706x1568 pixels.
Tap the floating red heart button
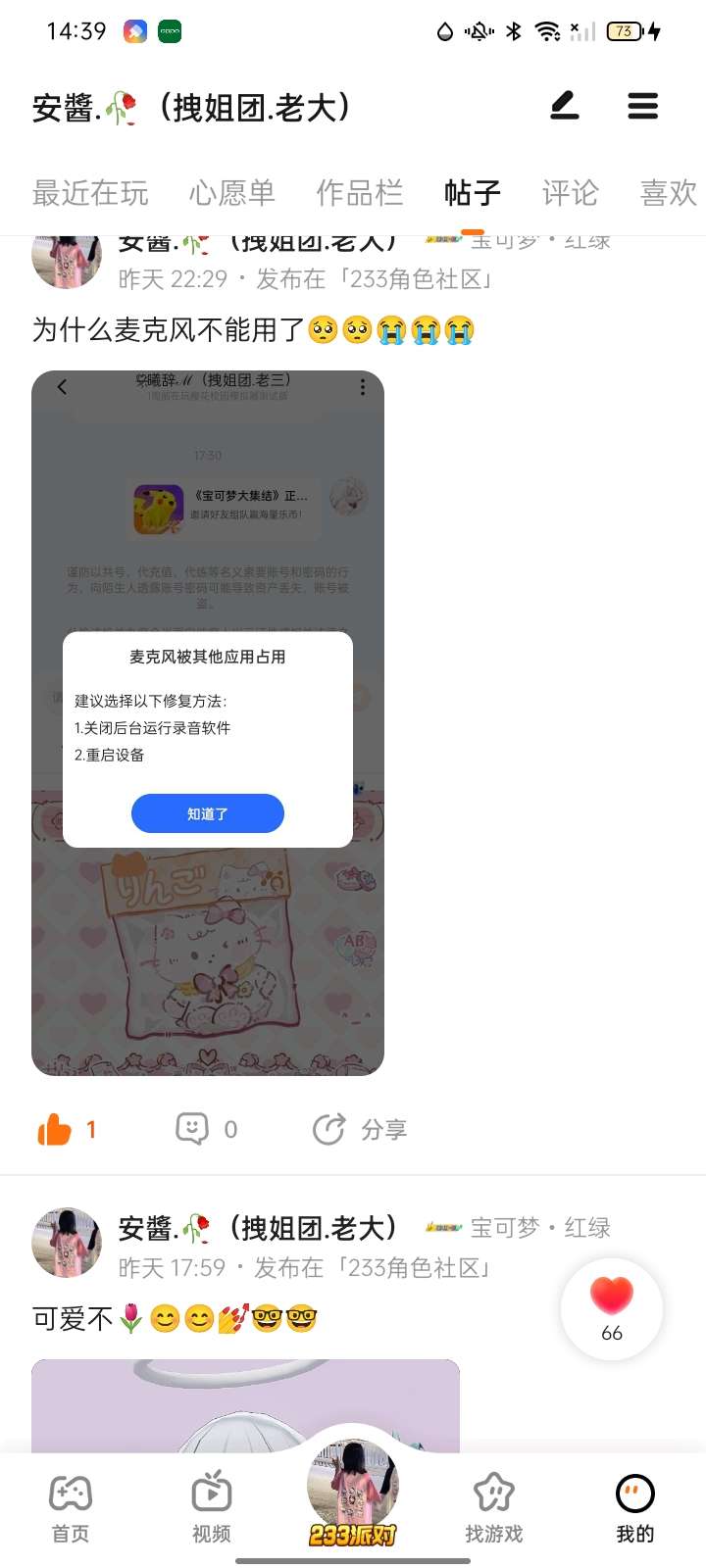(x=612, y=1308)
